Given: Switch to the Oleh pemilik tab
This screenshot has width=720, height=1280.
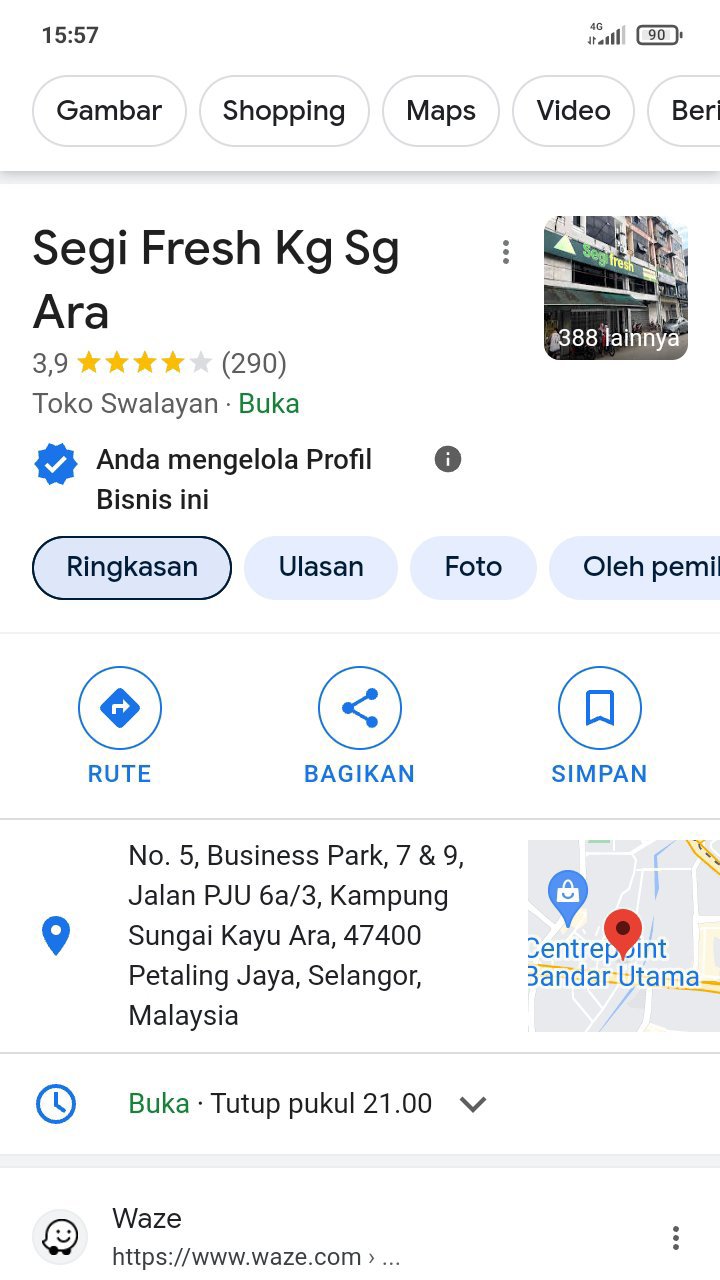Looking at the screenshot, I should tap(640, 567).
